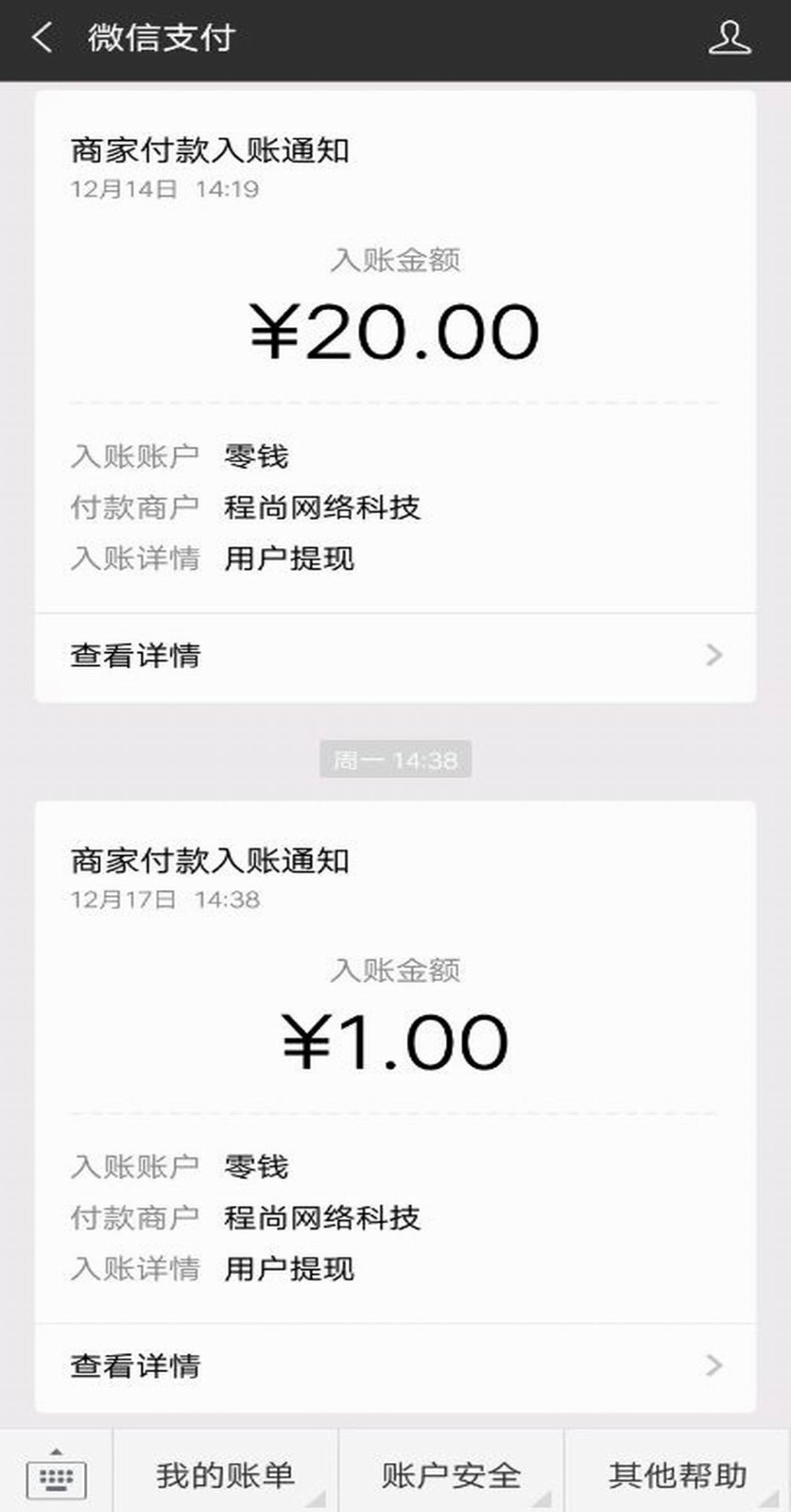Open the account profile icon
This screenshot has width=791, height=1512.
pos(729,39)
